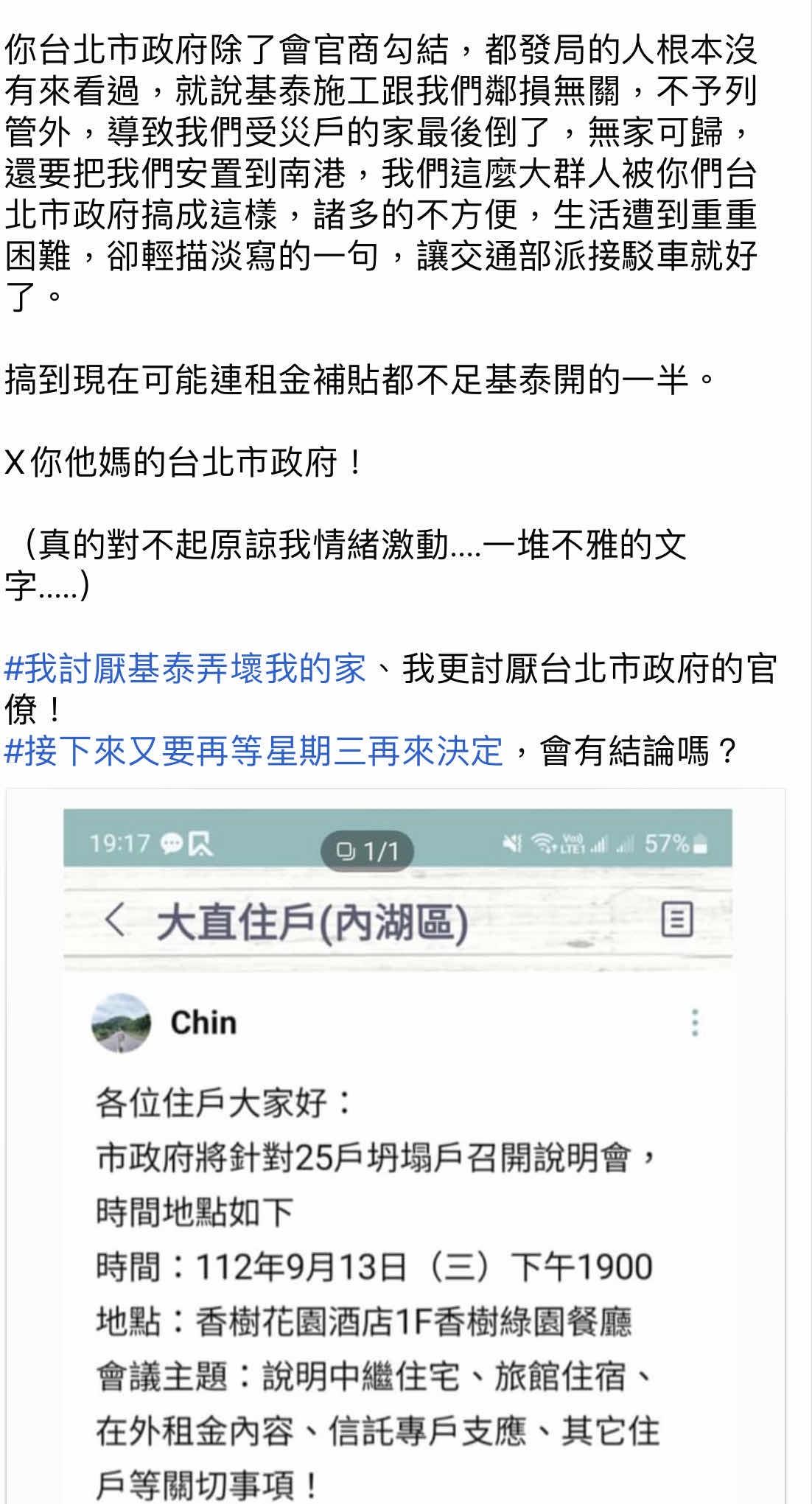Open hashtag #我討厭基泰弄壞我的家
The image size is (812, 1504).
[x=185, y=669]
